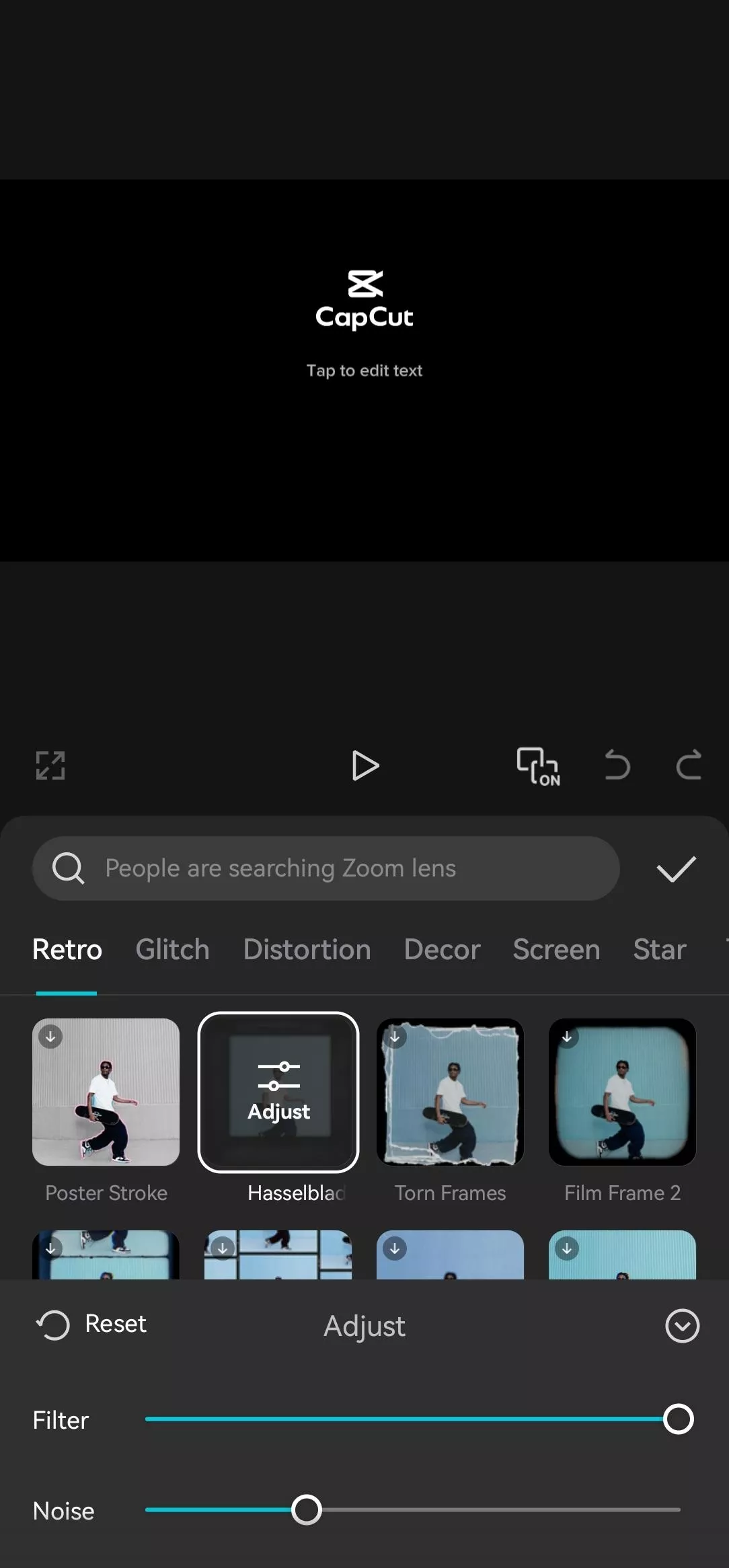Switch to the Glitch tab
Screen dimensions: 729x1568
click(172, 950)
